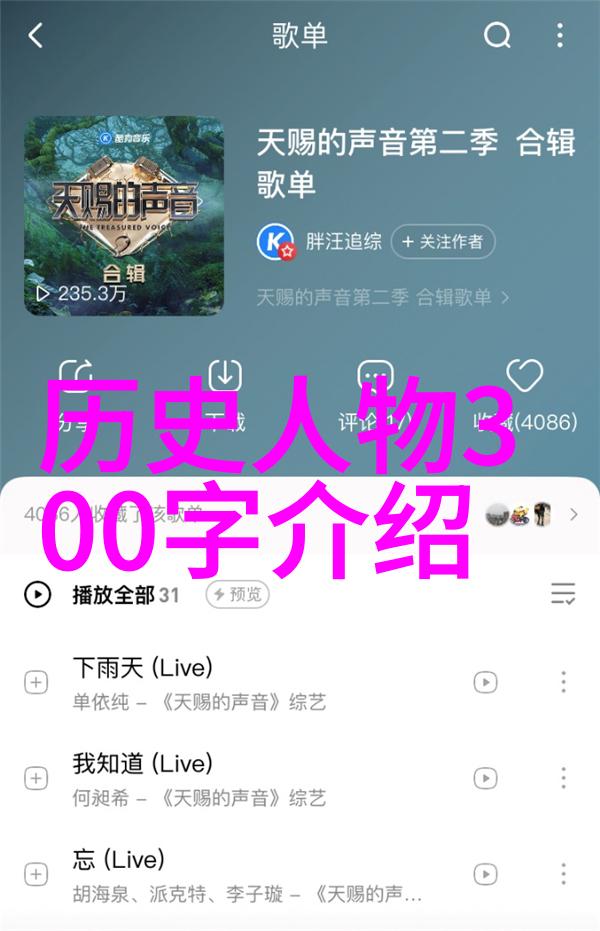Viewport: 600px width, 931px height.
Task: Open more options for 忘 (Live)
Action: (x=563, y=874)
